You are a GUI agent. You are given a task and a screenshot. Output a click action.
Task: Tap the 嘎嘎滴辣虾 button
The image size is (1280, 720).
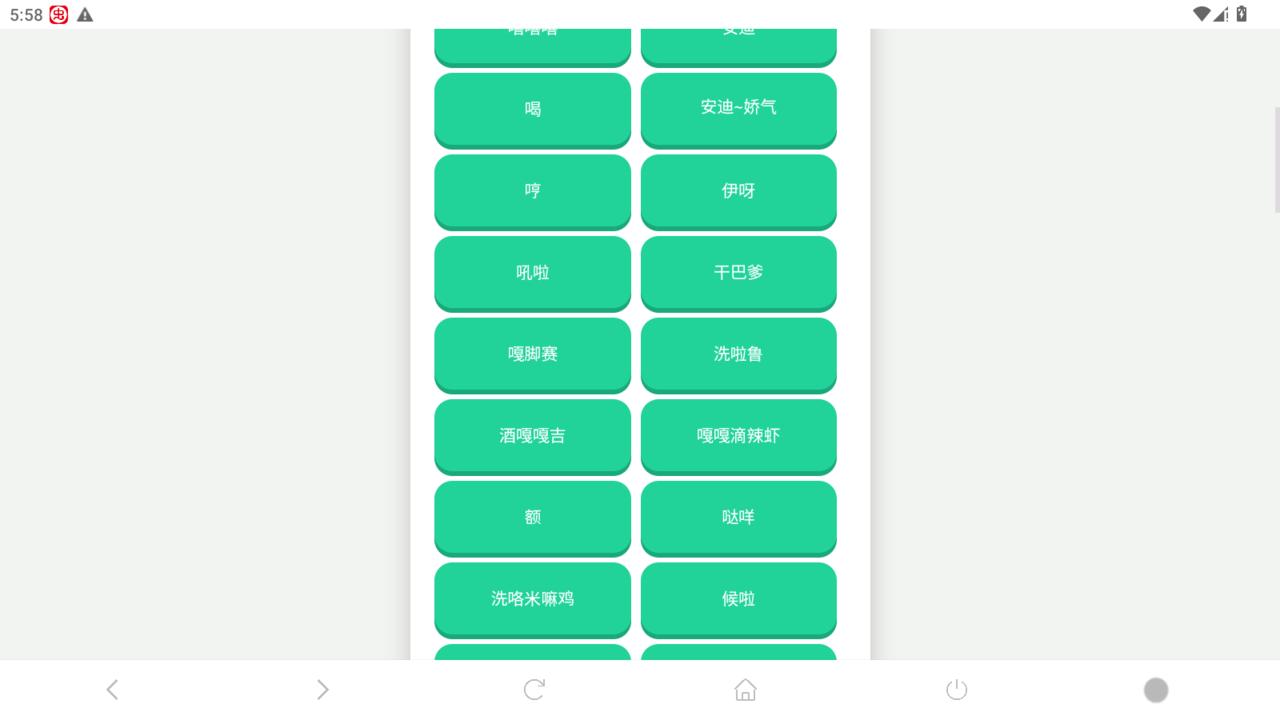click(x=738, y=435)
